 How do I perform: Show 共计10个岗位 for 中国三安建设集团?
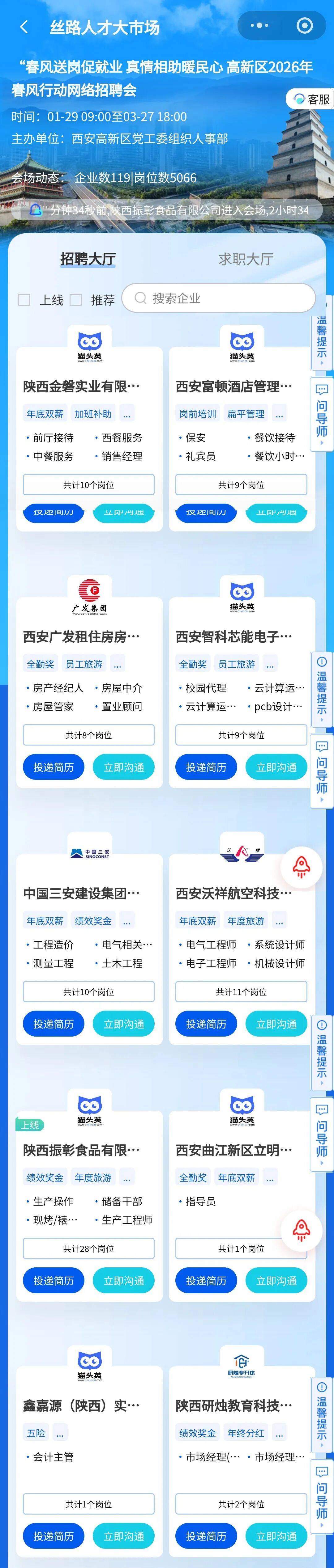pyautogui.click(x=88, y=991)
